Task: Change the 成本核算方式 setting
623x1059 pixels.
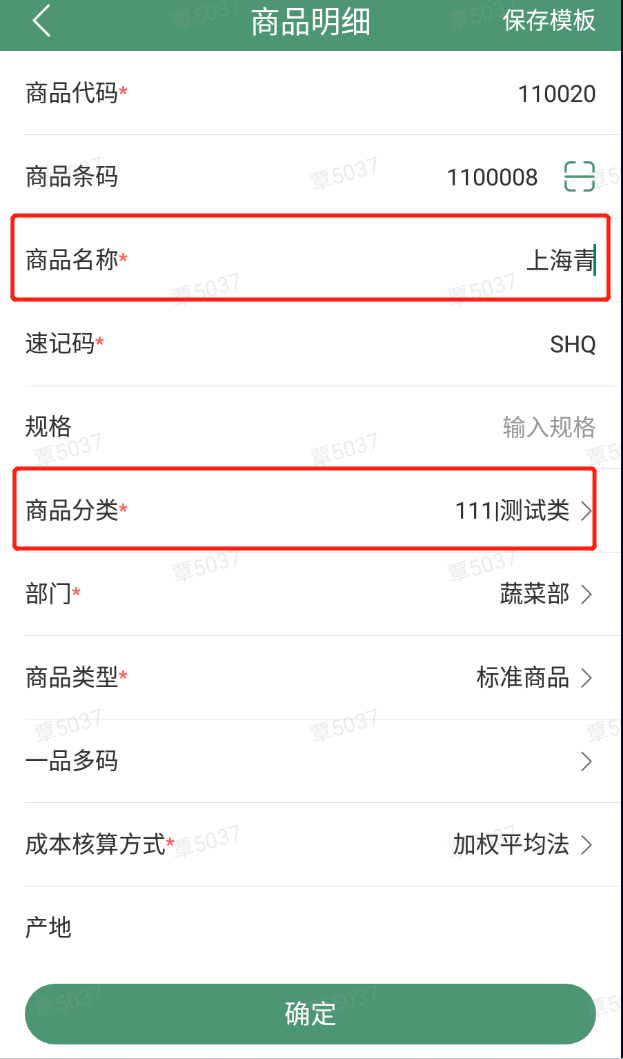Action: [x=311, y=844]
